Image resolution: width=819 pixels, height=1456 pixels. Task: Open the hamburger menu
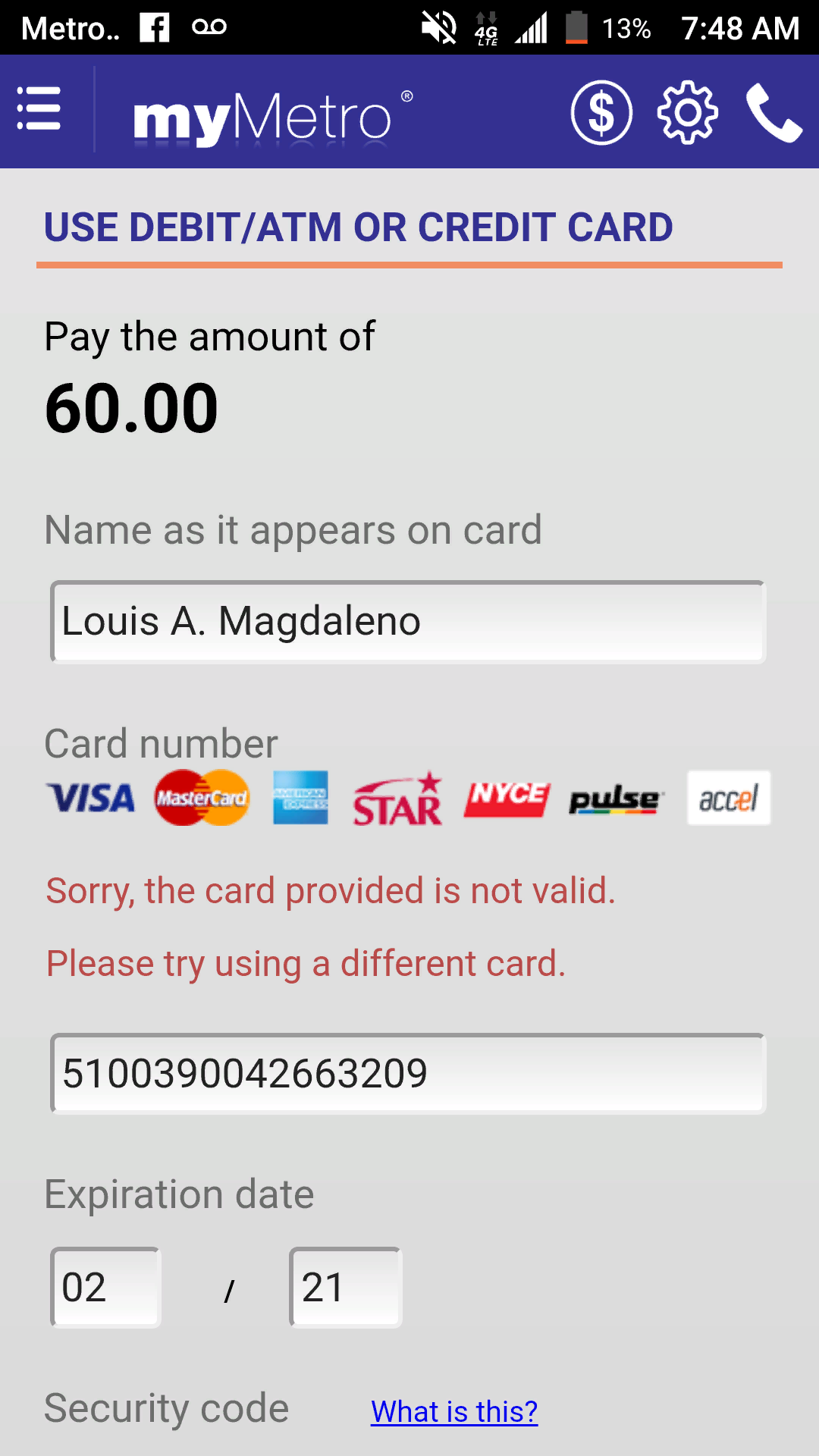point(39,110)
